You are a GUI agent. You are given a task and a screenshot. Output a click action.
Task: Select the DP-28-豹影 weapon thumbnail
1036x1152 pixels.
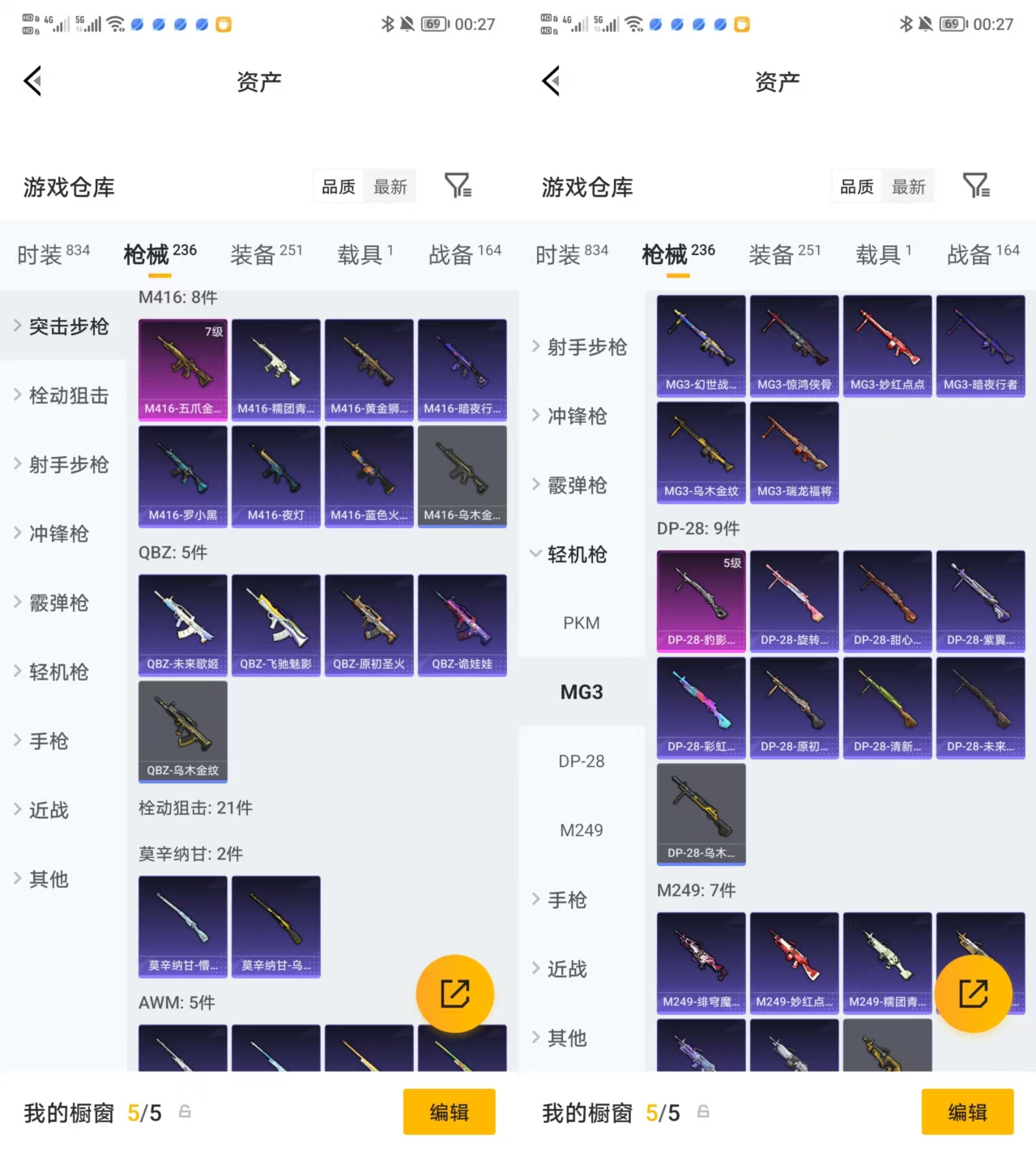(x=701, y=601)
